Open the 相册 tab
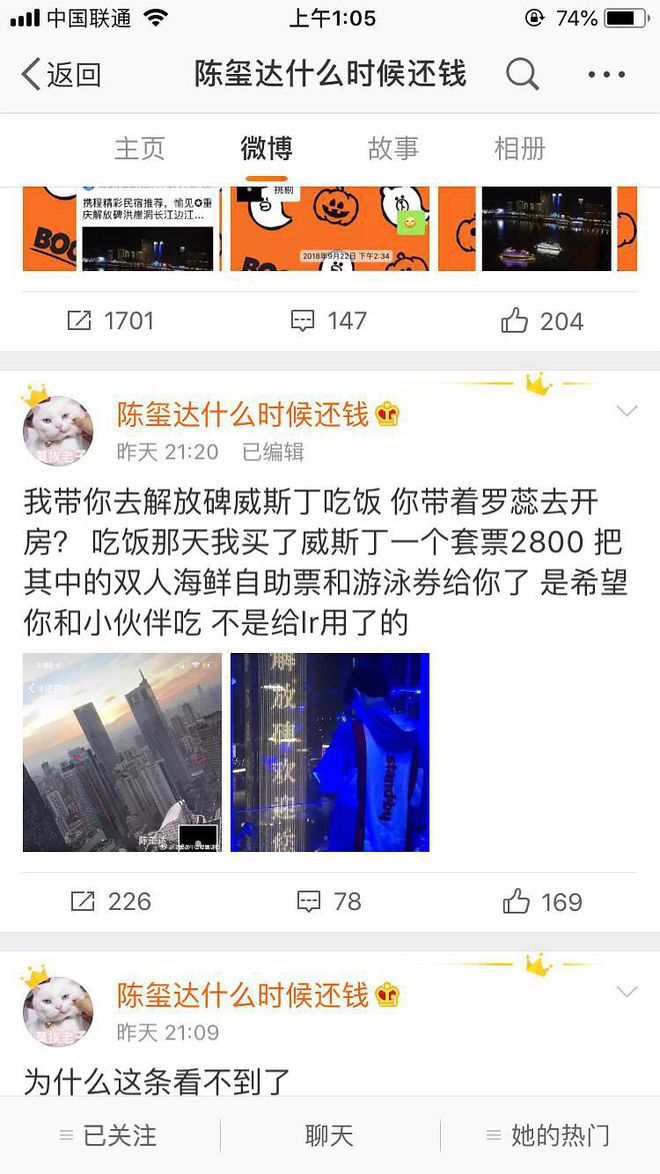 coord(520,148)
